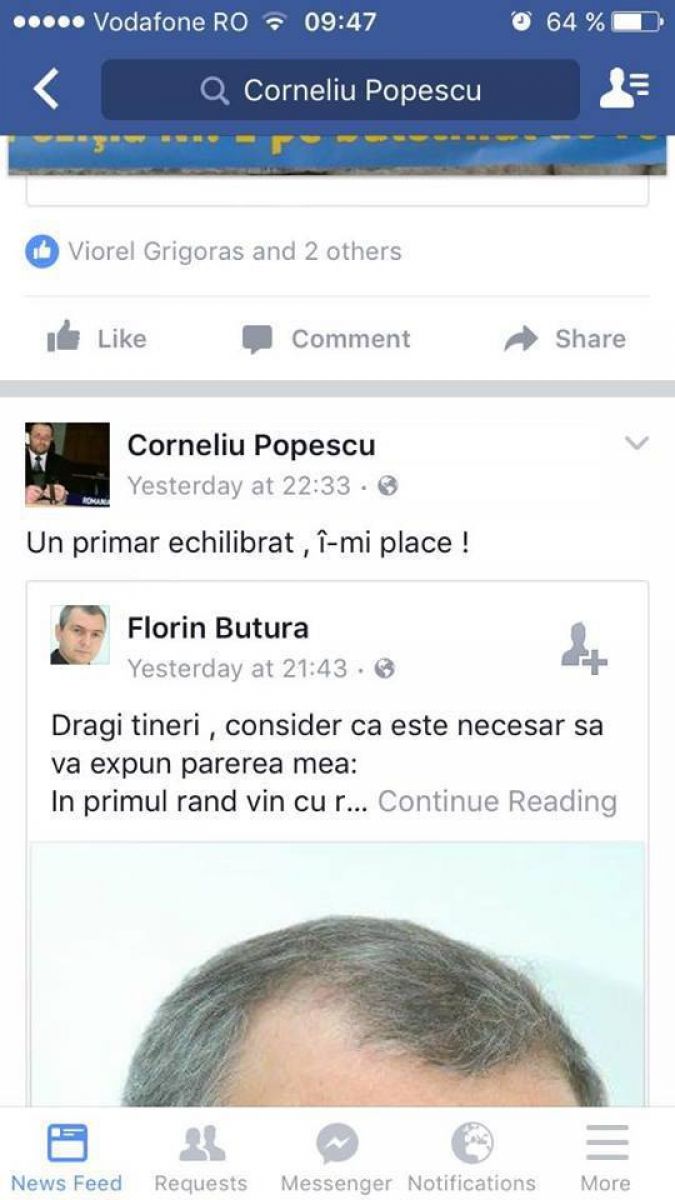Viewport: 675px width, 1200px height.
Task: Open the Messenger tab
Action: pyautogui.click(x=336, y=1157)
